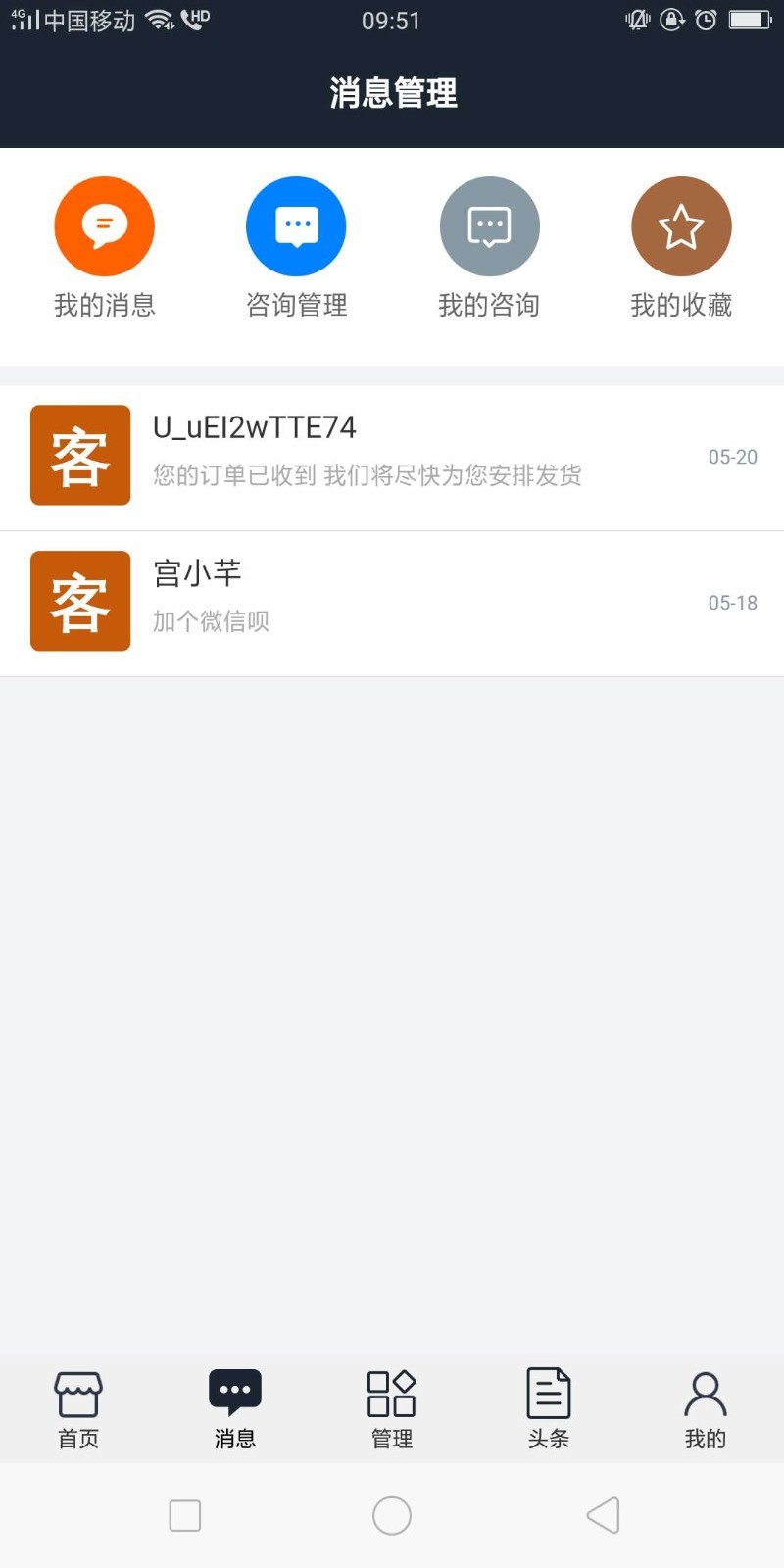The height and width of the screenshot is (1568, 784).
Task: Select the 消息 tab
Action: coord(235,1409)
